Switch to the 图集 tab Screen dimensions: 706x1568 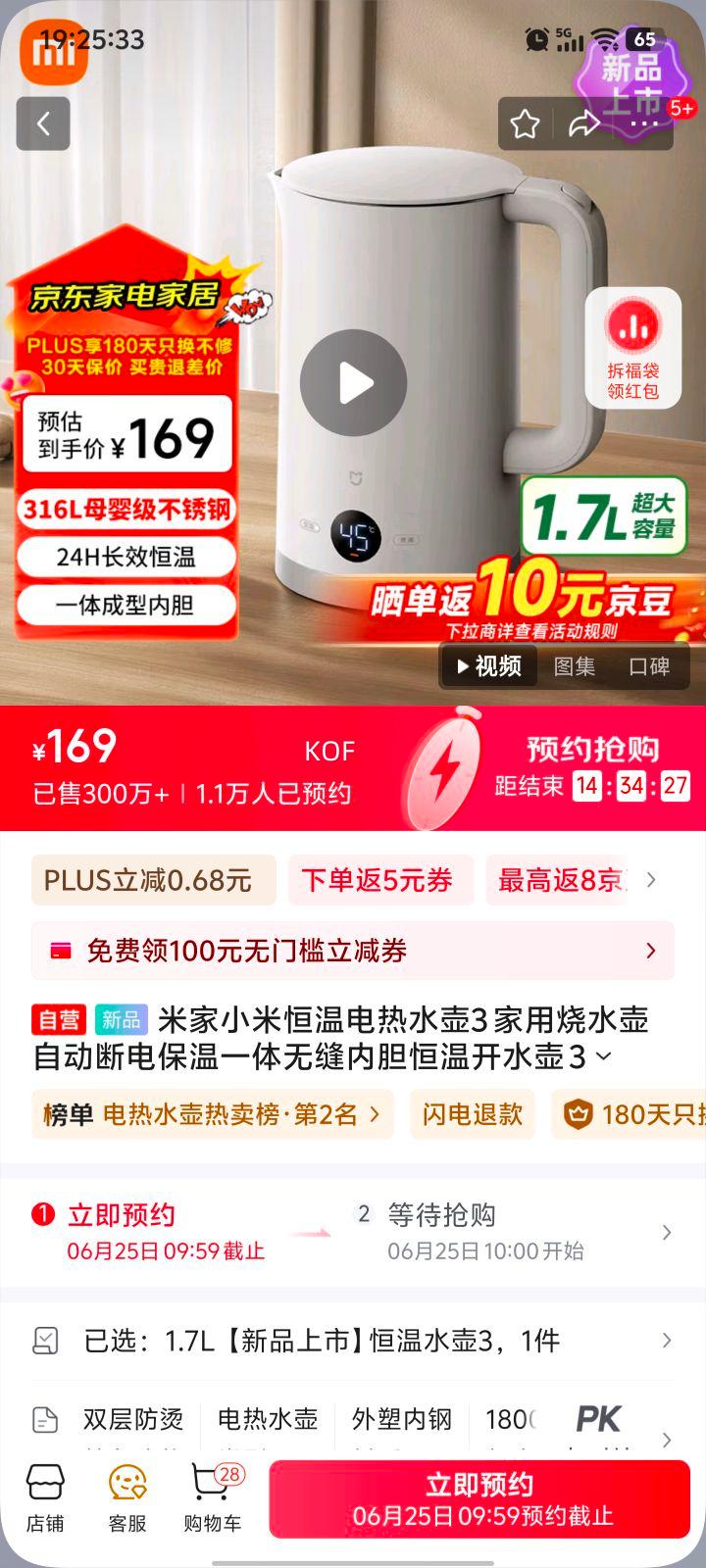click(x=575, y=666)
